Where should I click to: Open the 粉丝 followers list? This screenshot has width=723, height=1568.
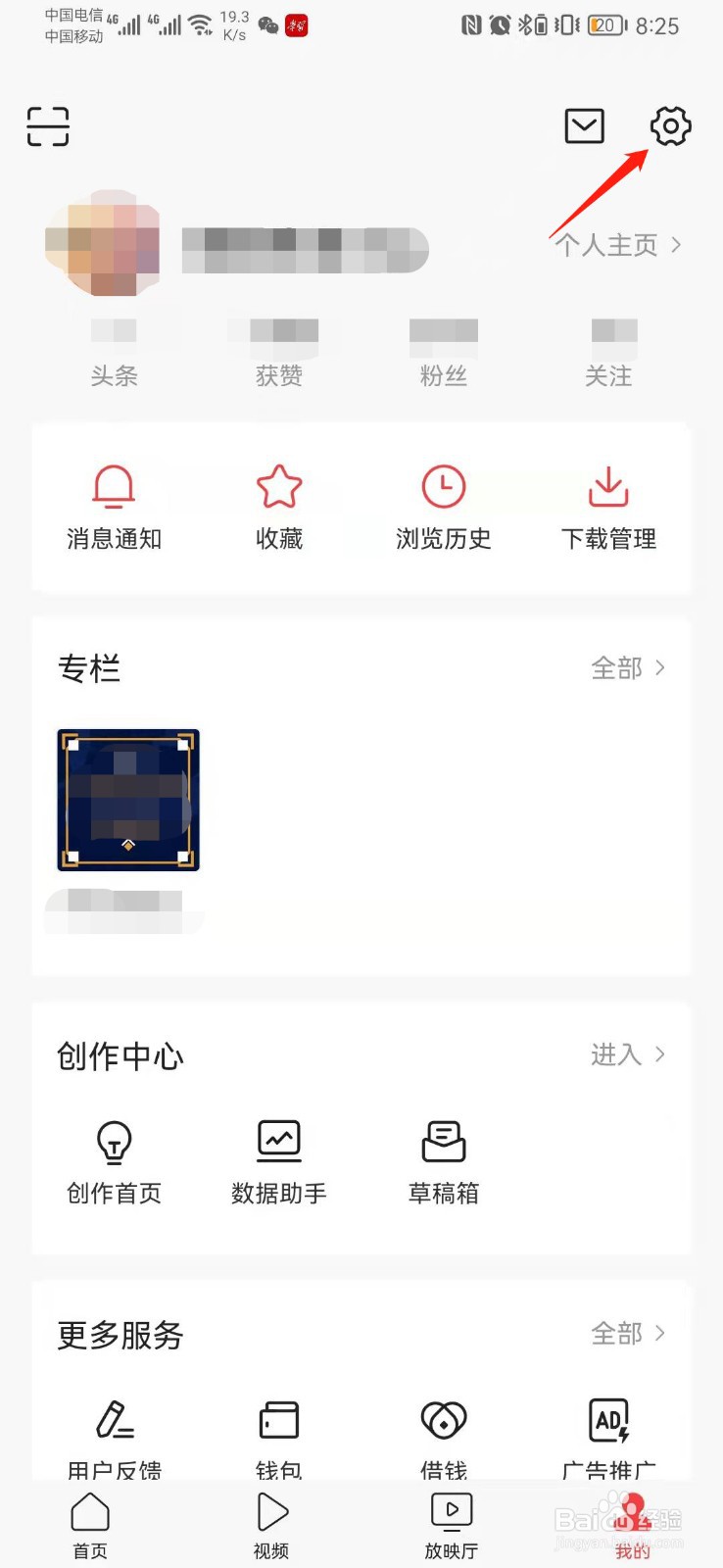tap(444, 353)
